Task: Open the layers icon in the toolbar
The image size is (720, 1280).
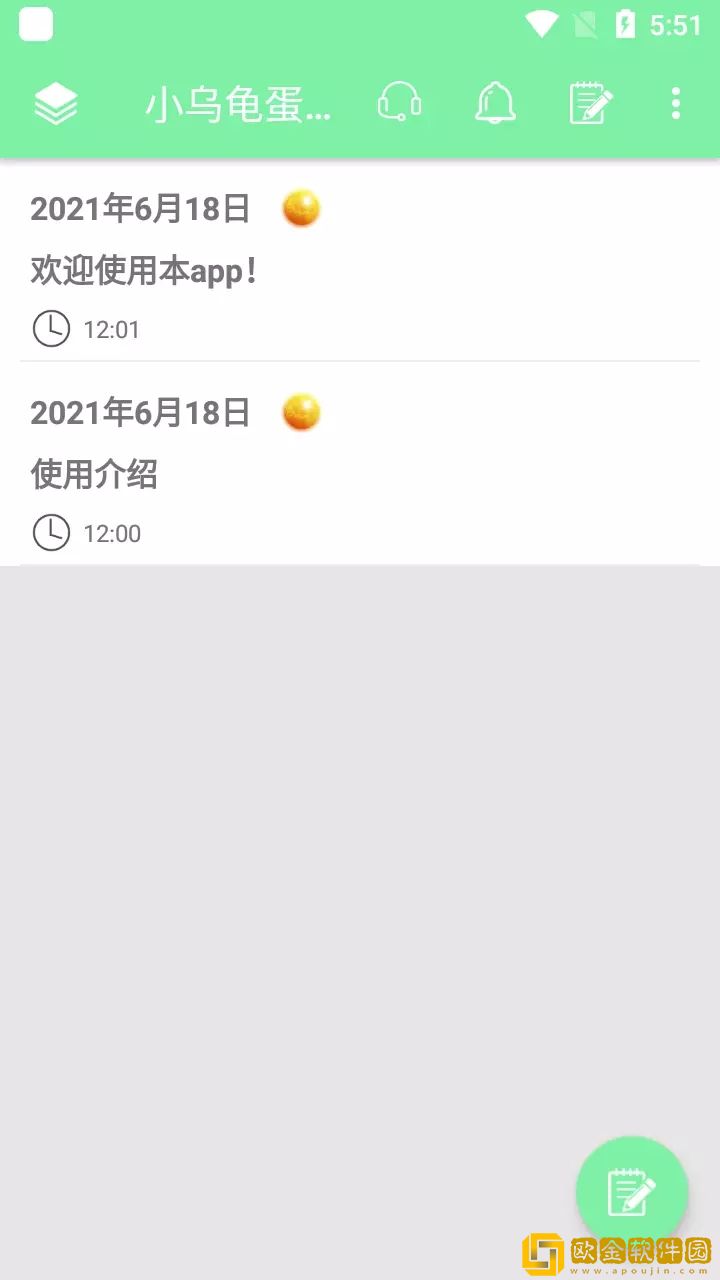Action: 57,103
